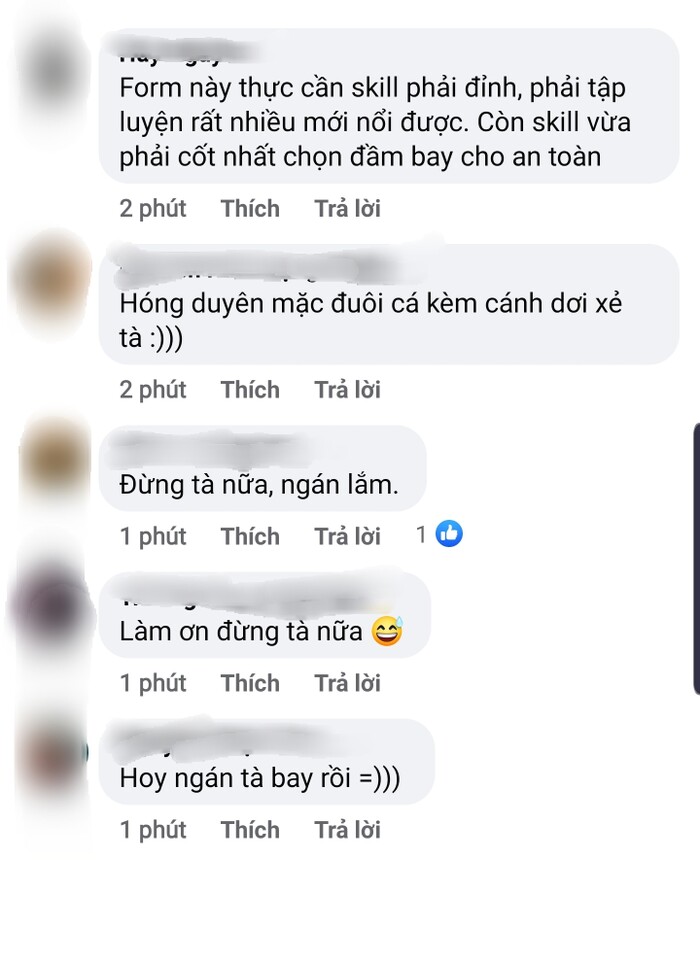Reply to 'Làm ơn đừng tà nữa' comment

click(x=347, y=683)
